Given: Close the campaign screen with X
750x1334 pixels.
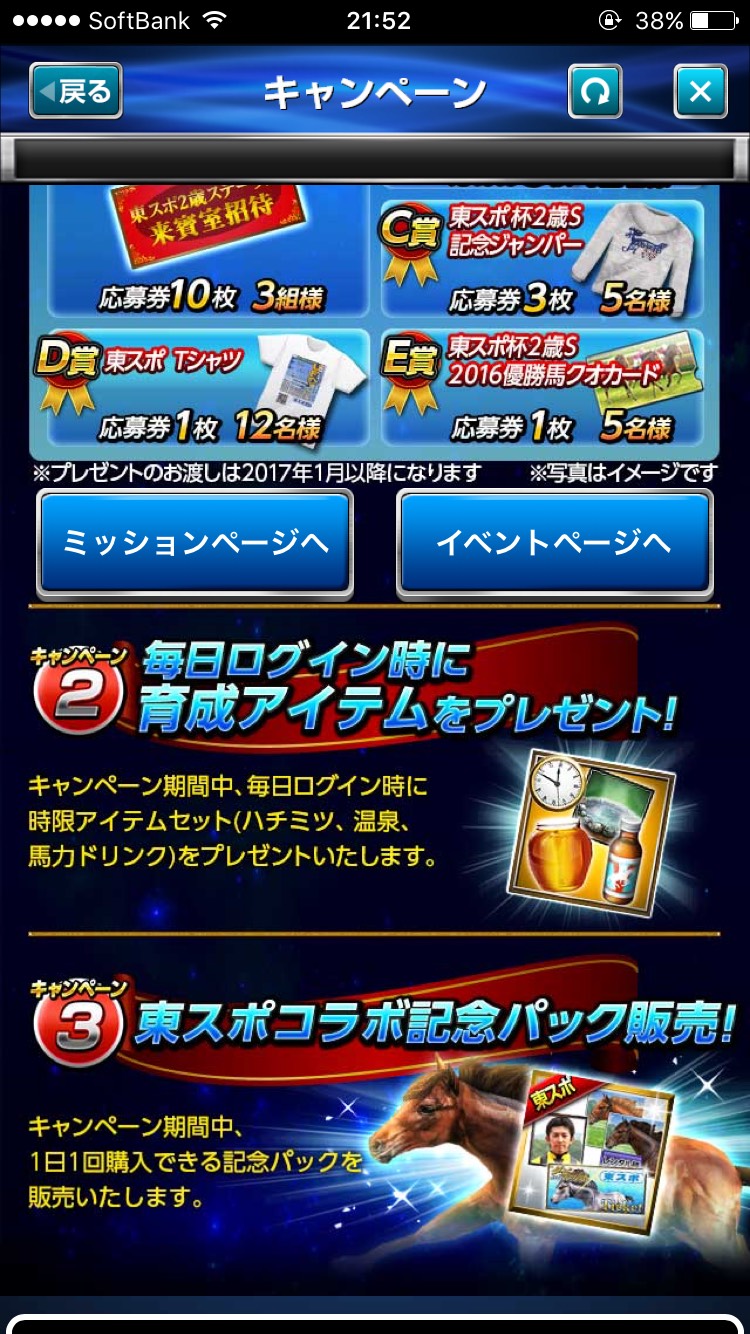Looking at the screenshot, I should click(x=700, y=91).
